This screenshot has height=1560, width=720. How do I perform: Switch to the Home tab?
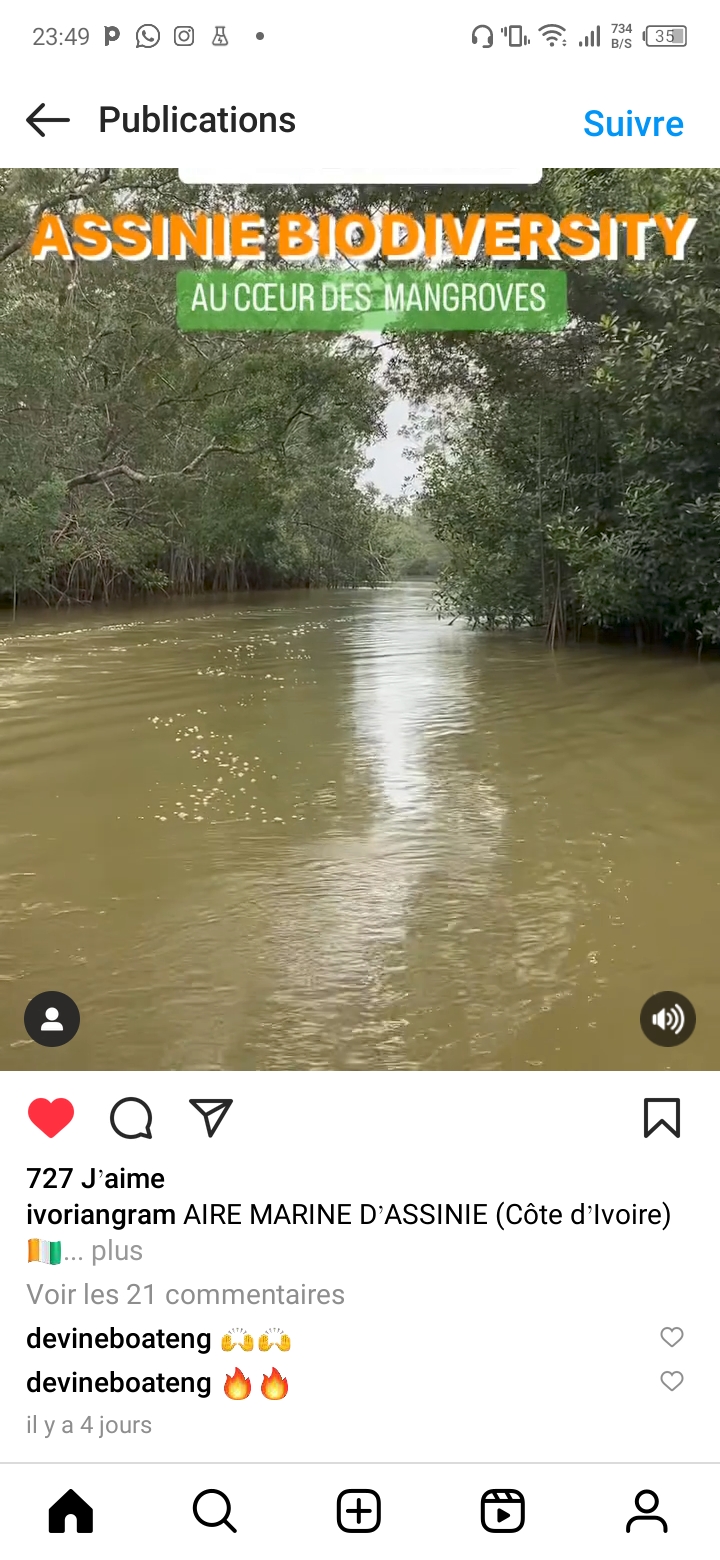71,1511
